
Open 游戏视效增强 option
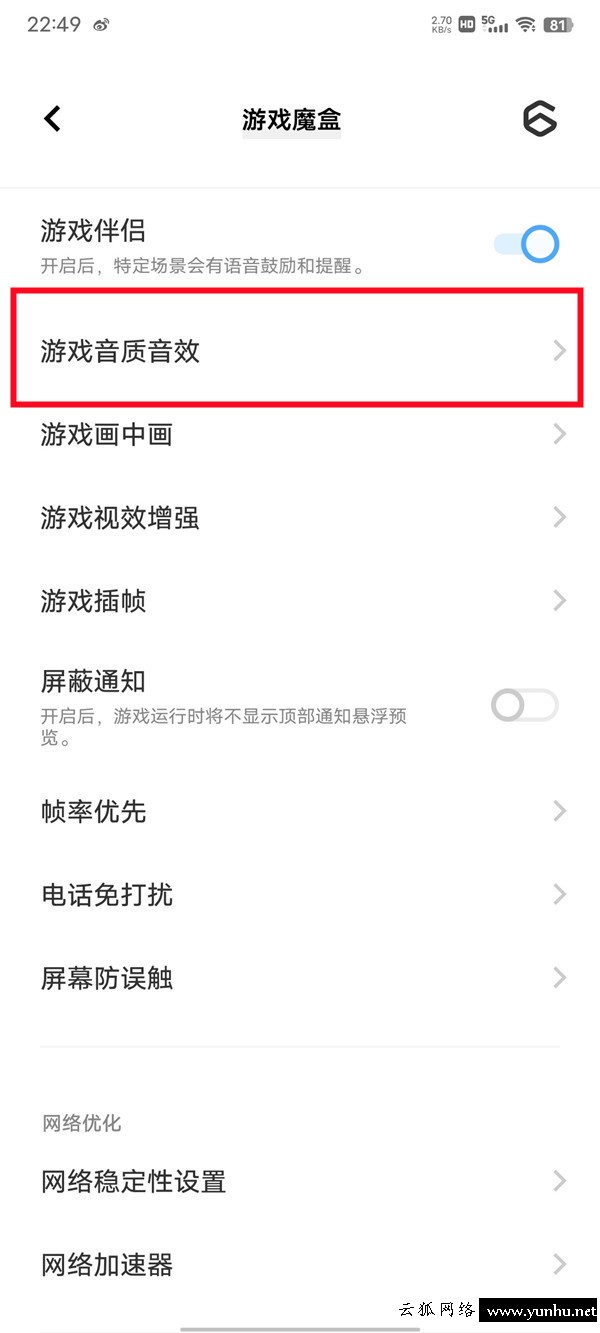(x=300, y=517)
